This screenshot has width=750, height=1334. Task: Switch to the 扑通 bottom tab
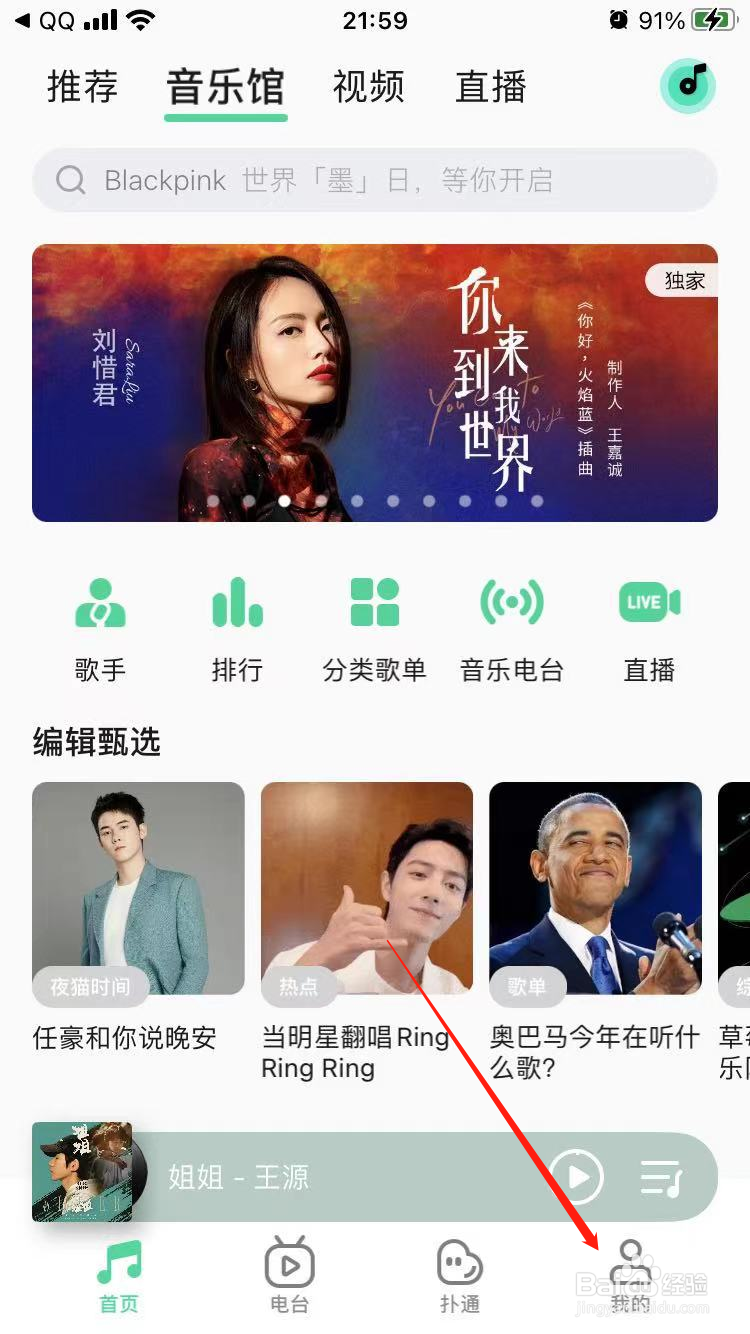point(460,1277)
